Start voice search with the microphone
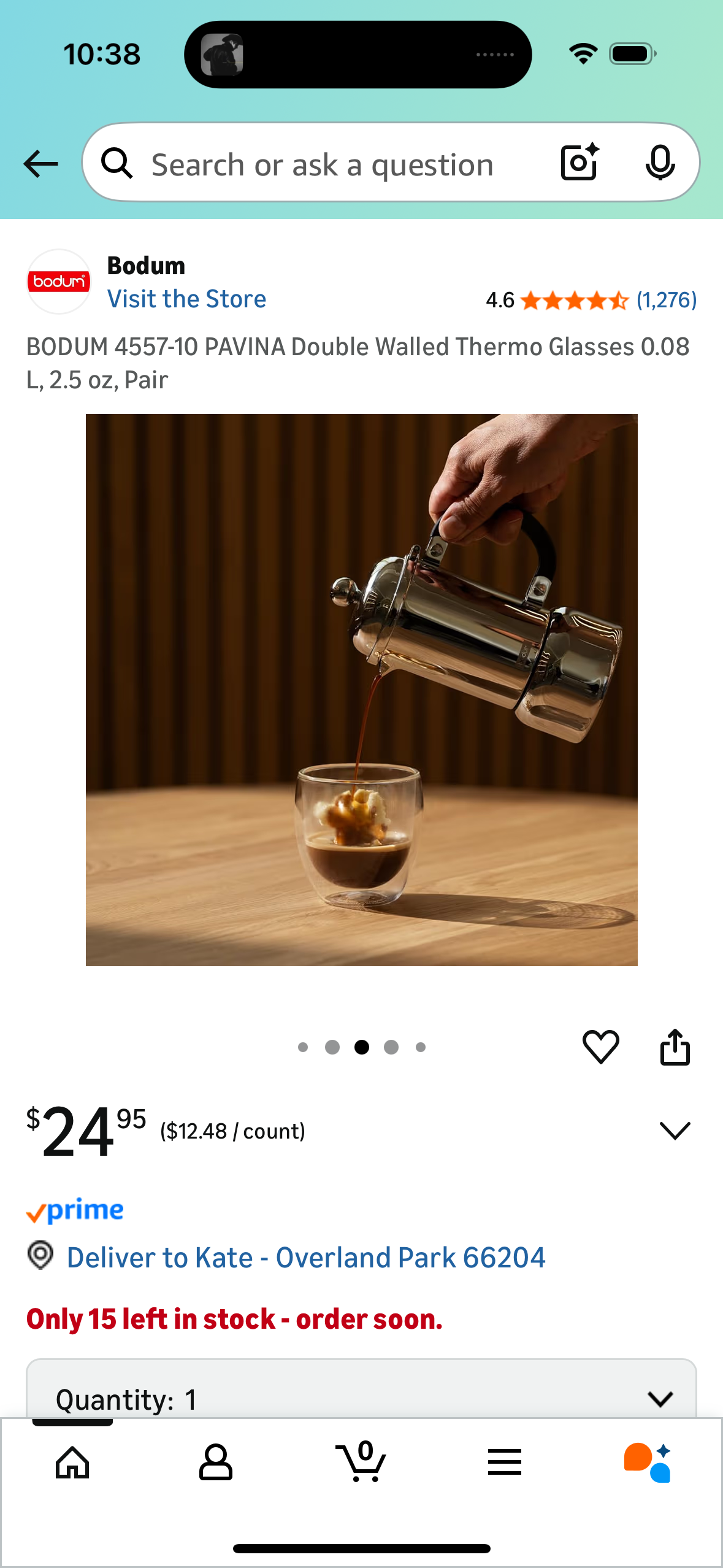The height and width of the screenshot is (1568, 723). point(660,163)
